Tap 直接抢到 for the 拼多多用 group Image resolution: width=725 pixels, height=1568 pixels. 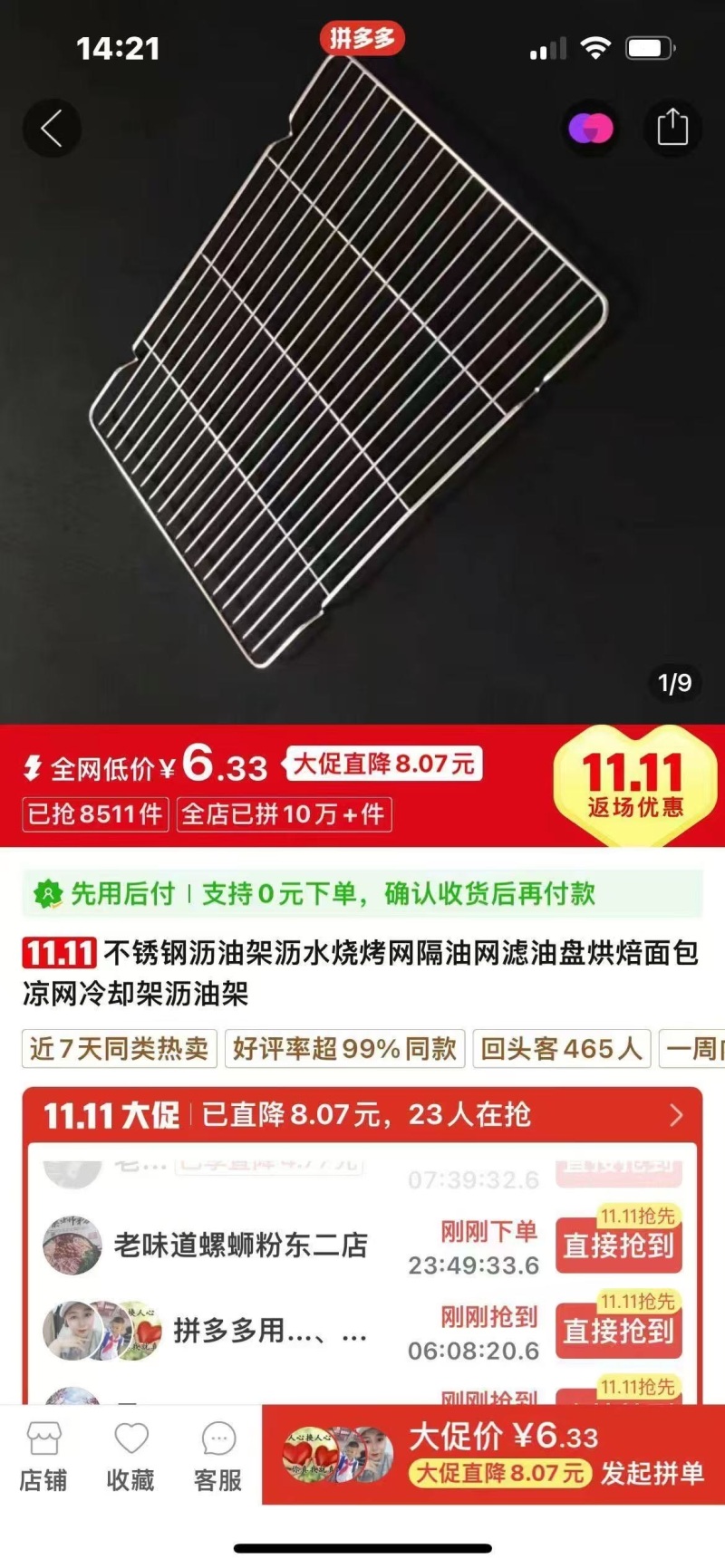click(619, 1332)
